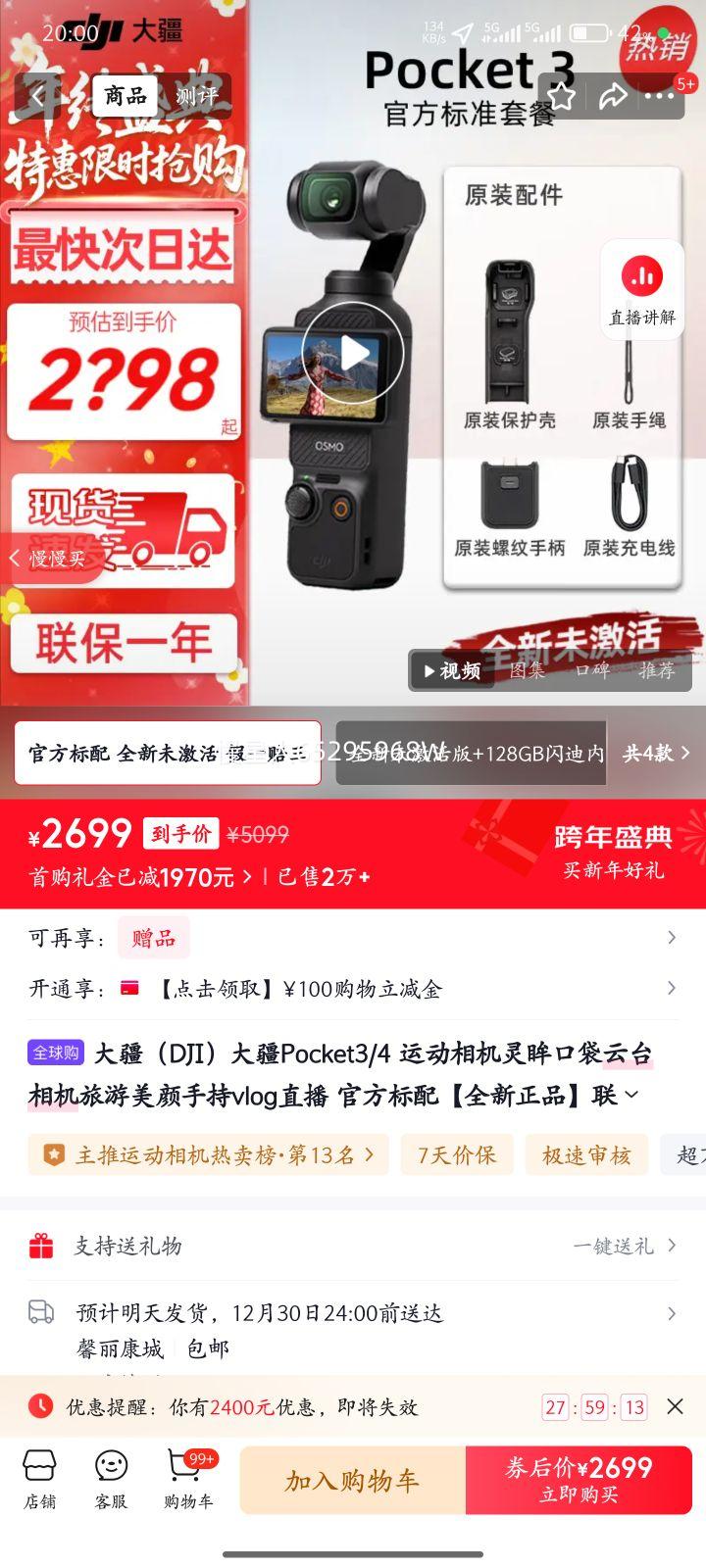Tap the red envelope icon next to 开通享

(127, 989)
